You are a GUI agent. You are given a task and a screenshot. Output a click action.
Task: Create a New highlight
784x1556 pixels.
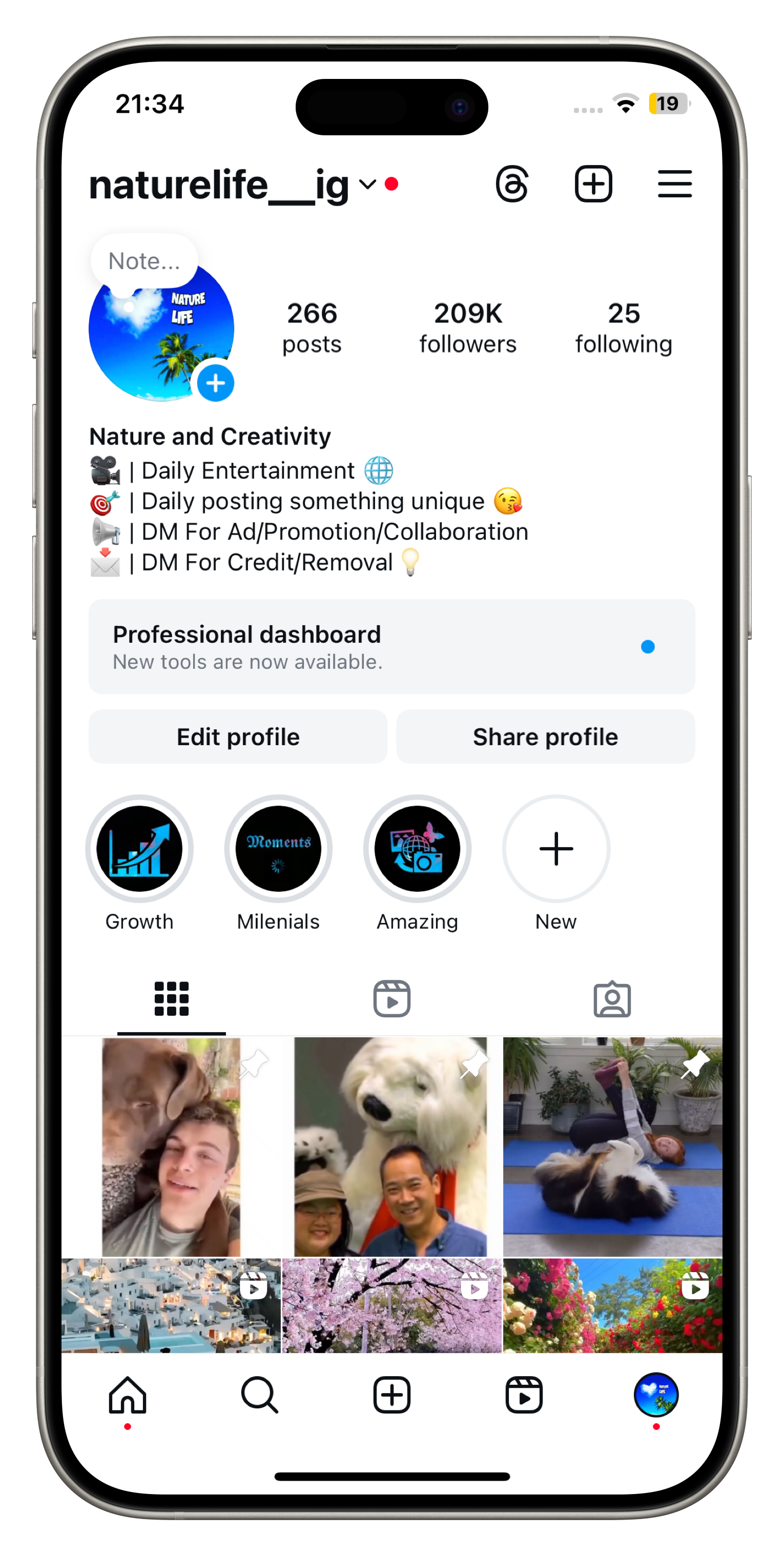click(x=555, y=849)
